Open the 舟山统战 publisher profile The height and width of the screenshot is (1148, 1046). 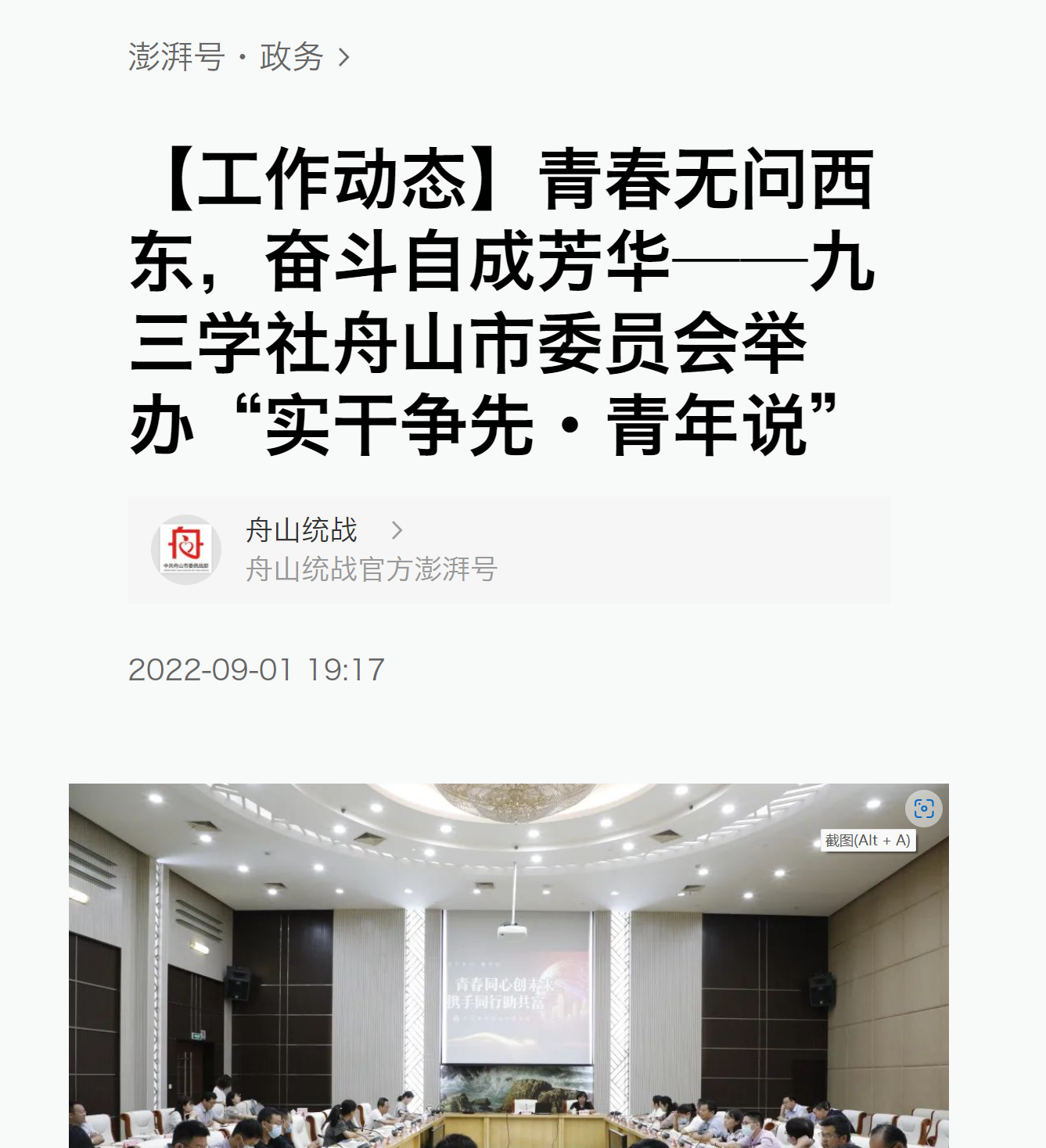click(301, 531)
